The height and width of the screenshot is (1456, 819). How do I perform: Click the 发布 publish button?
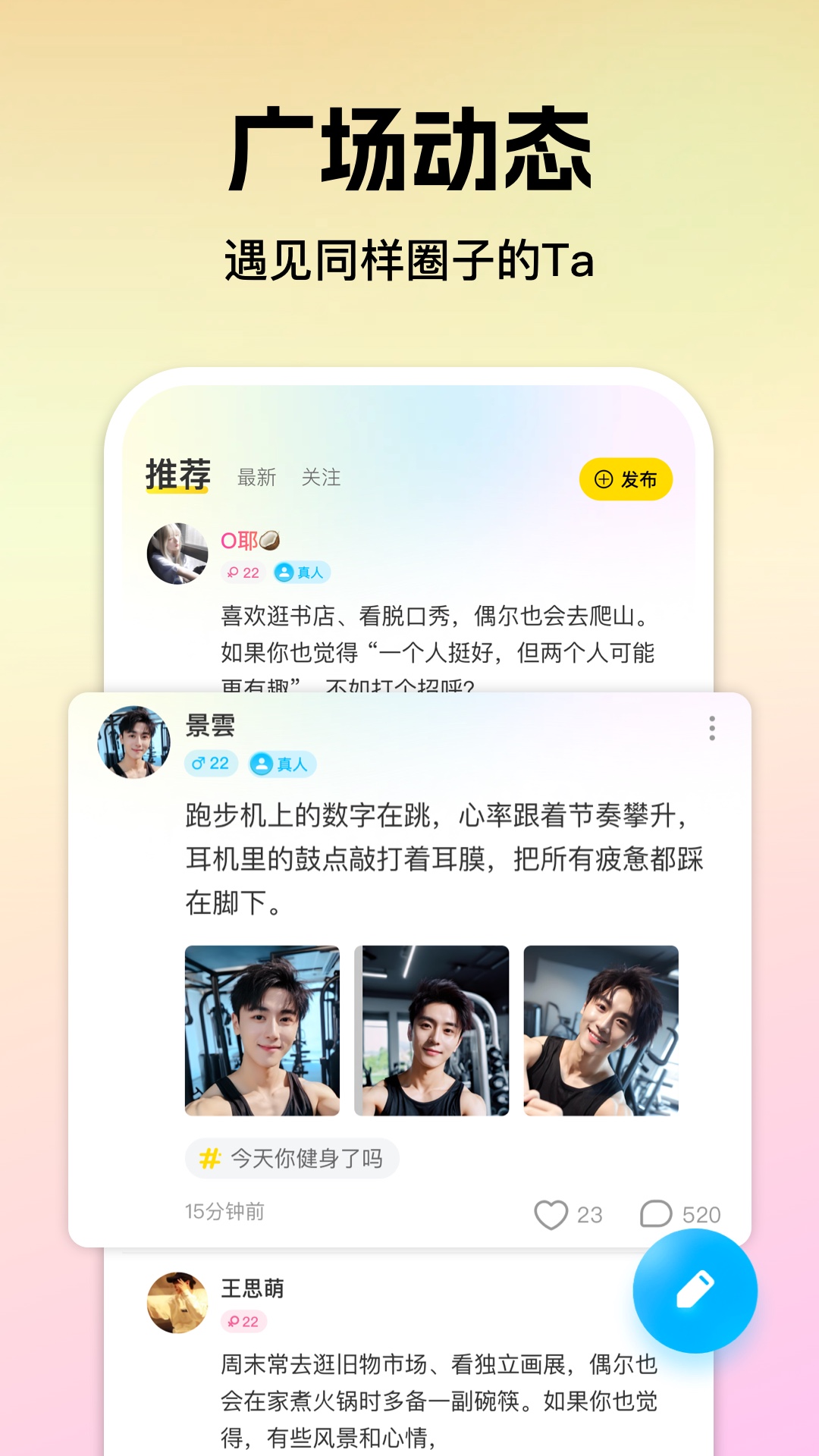[625, 478]
